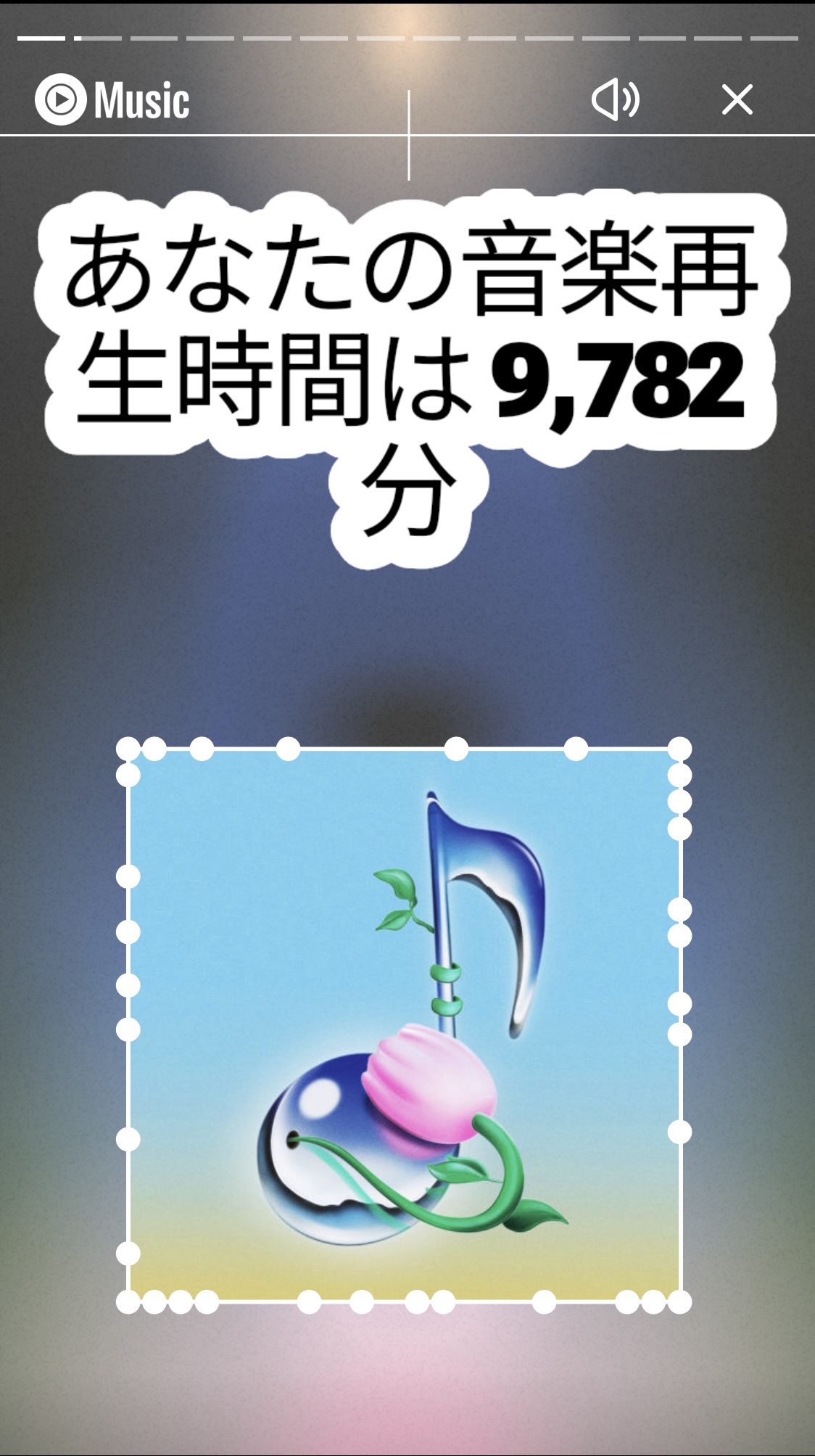Close the YouTube Music recap story
Screen dimensions: 815x1456
pyautogui.click(x=737, y=99)
